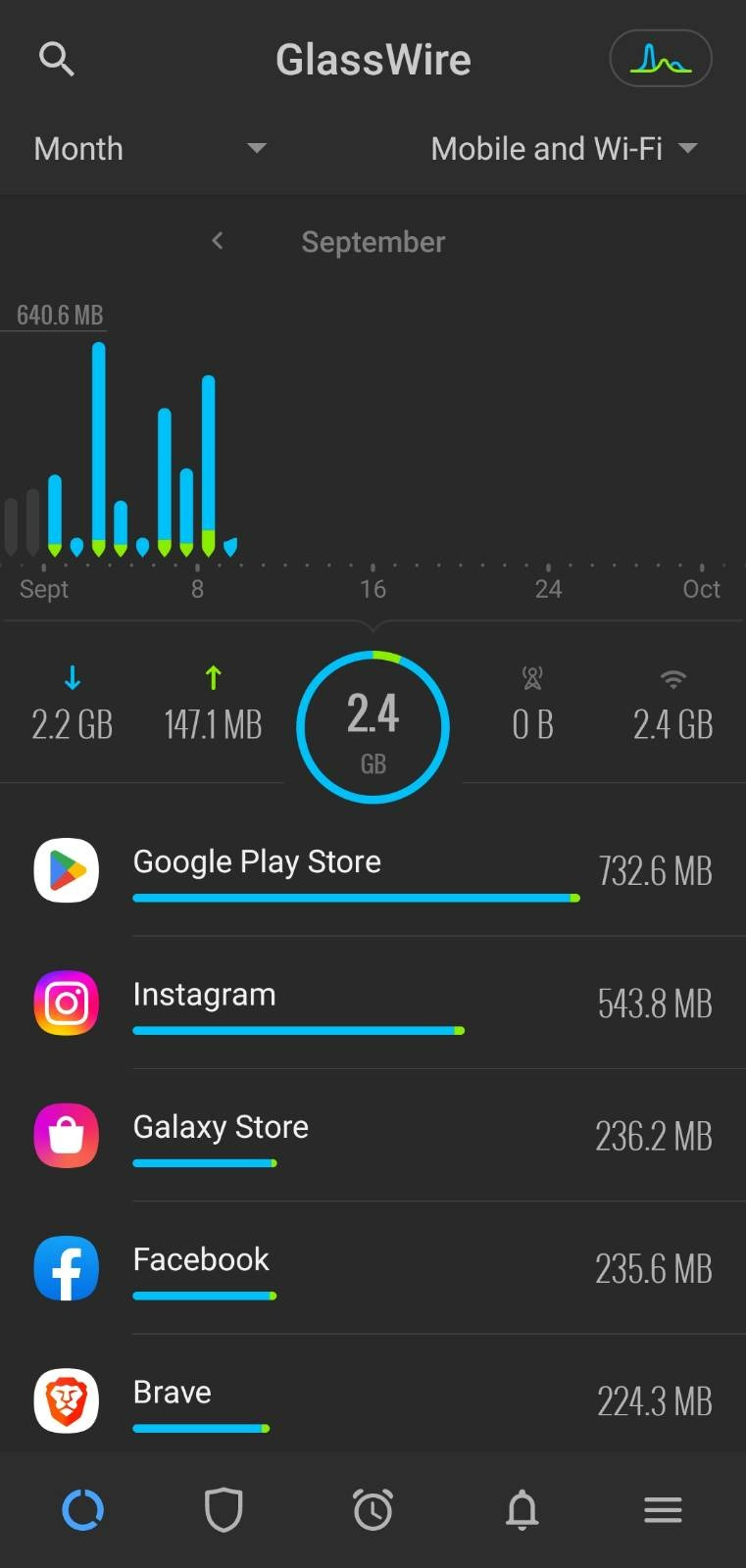746x1568 pixels.
Task: Tap the live graph icon in top right
Action: (660, 59)
